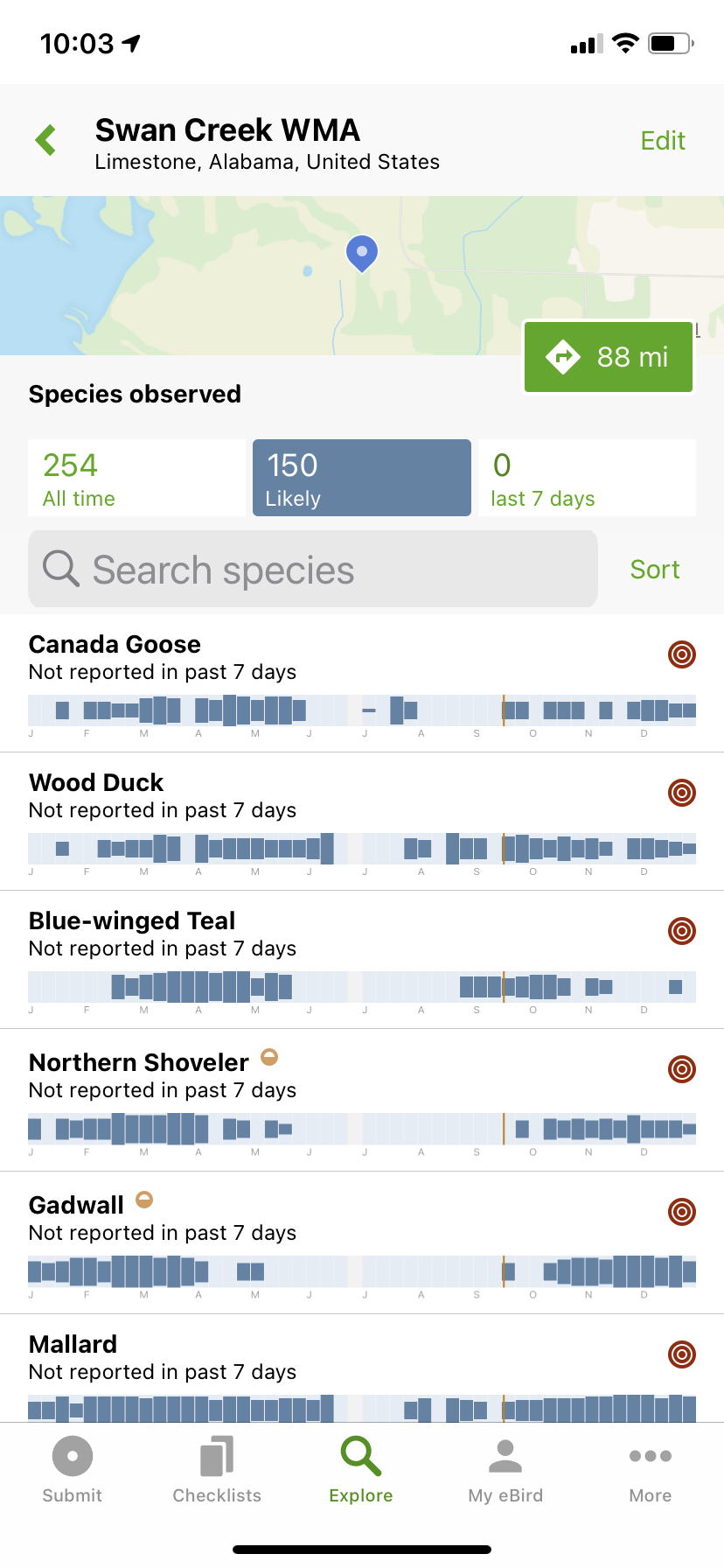Open My eBird profile tab
Image resolution: width=724 pixels, height=1568 pixels.
pos(505,1470)
